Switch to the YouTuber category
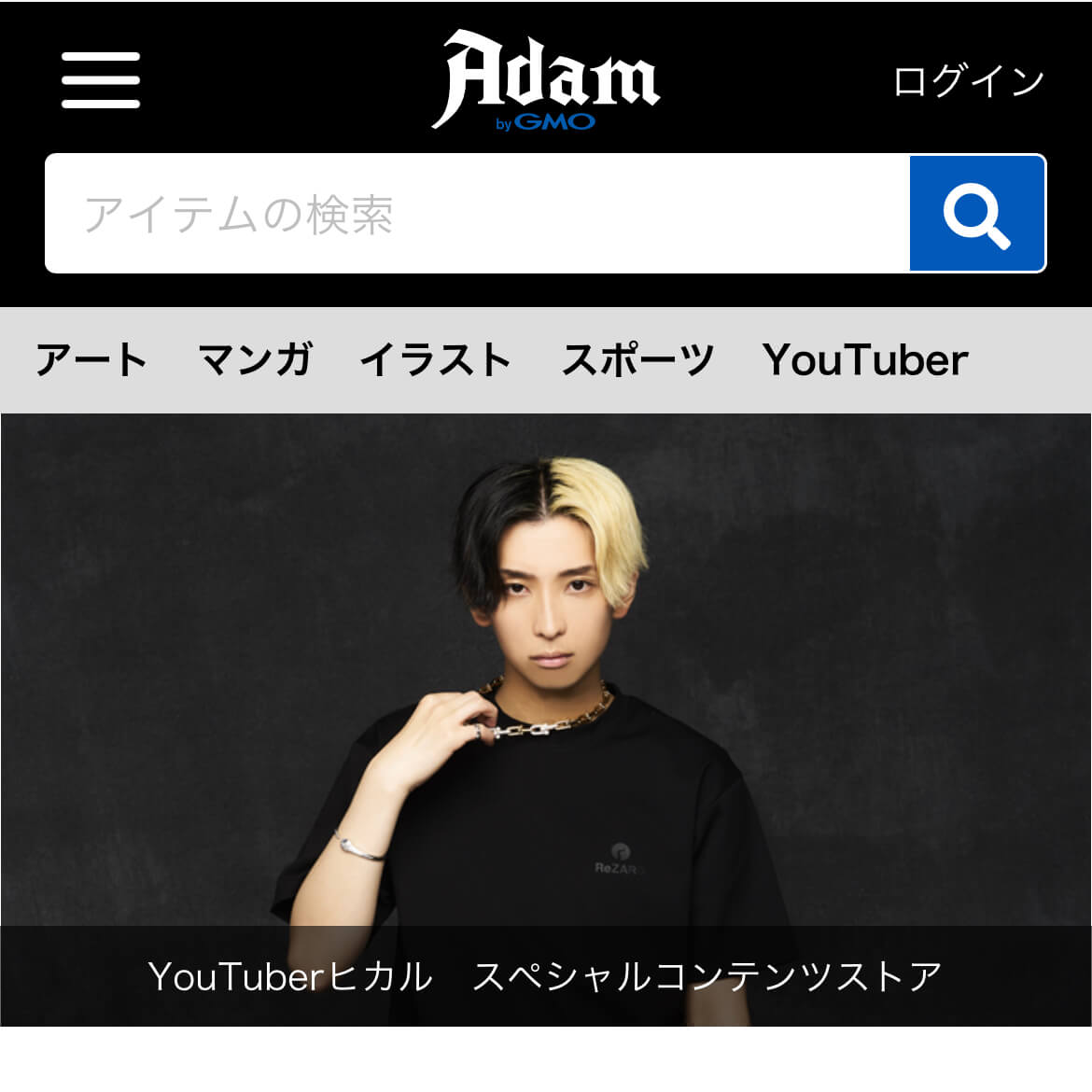 (865, 360)
